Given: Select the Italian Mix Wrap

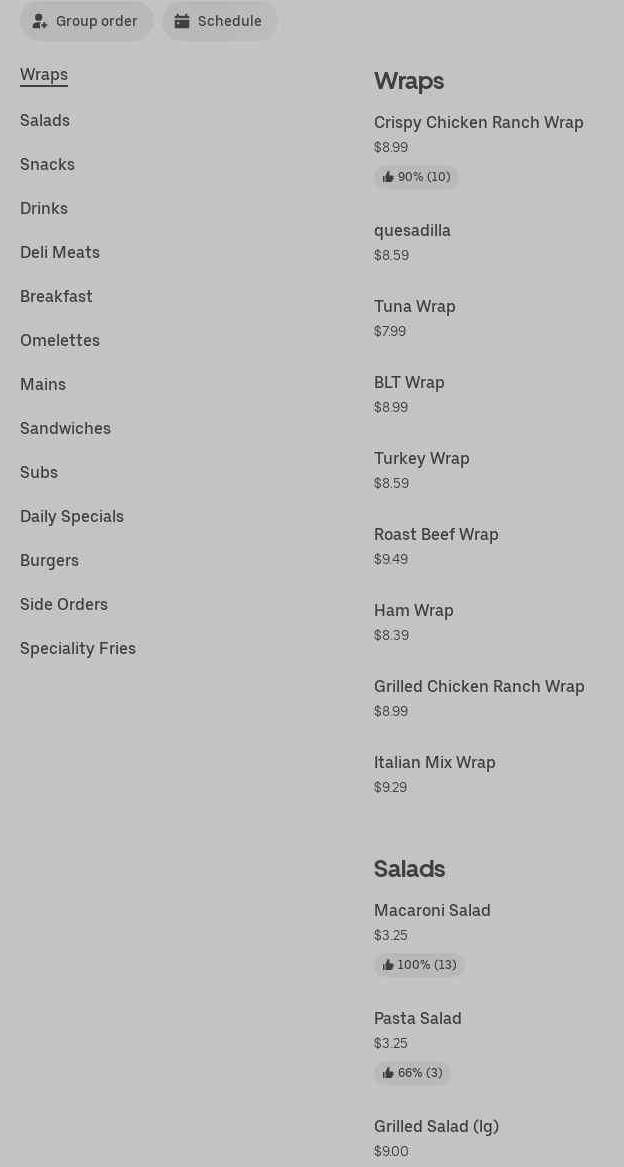Looking at the screenshot, I should point(434,762).
